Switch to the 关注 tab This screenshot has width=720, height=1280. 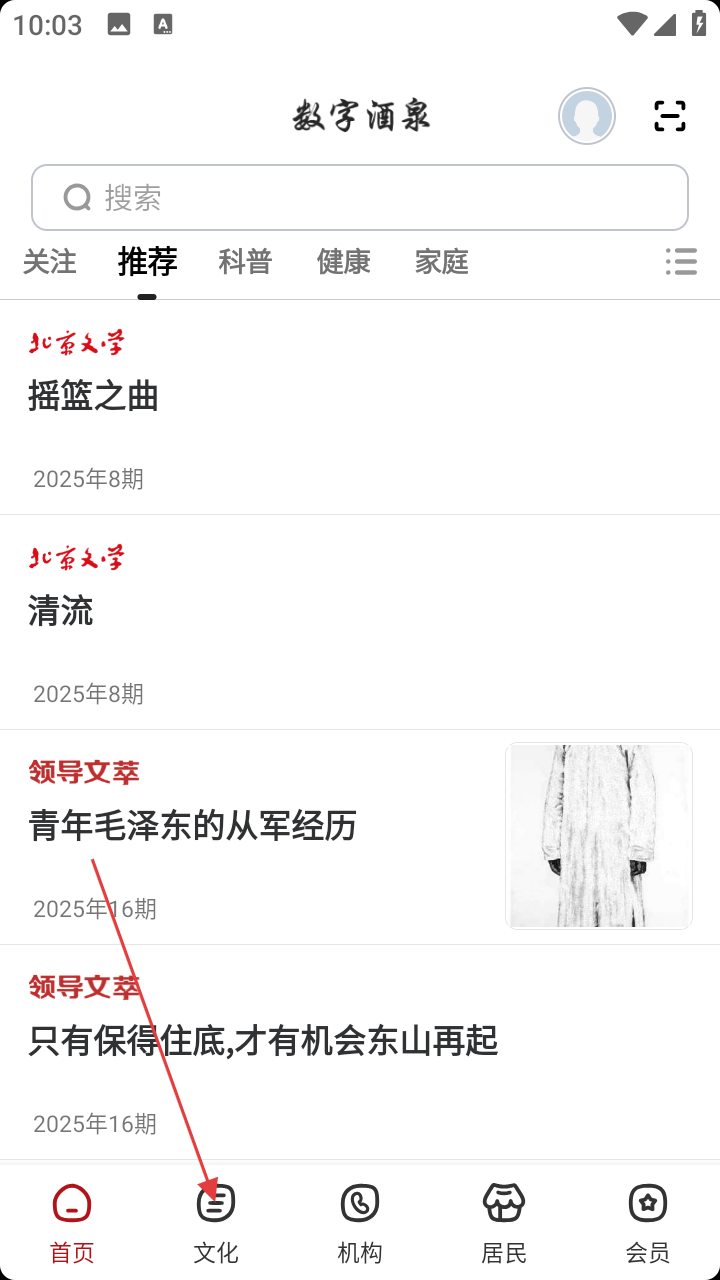point(50,262)
